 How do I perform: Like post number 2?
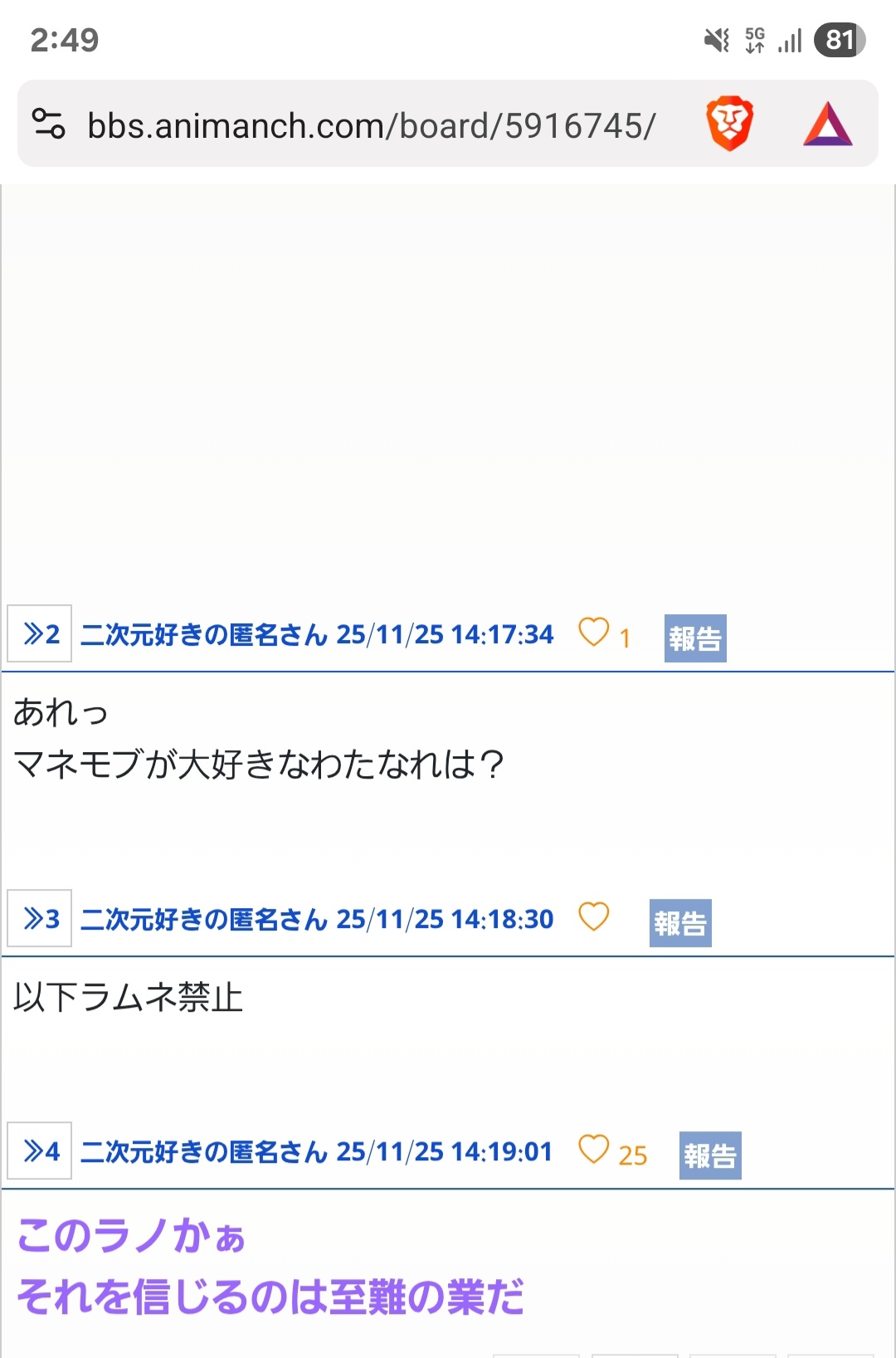pyautogui.click(x=594, y=633)
